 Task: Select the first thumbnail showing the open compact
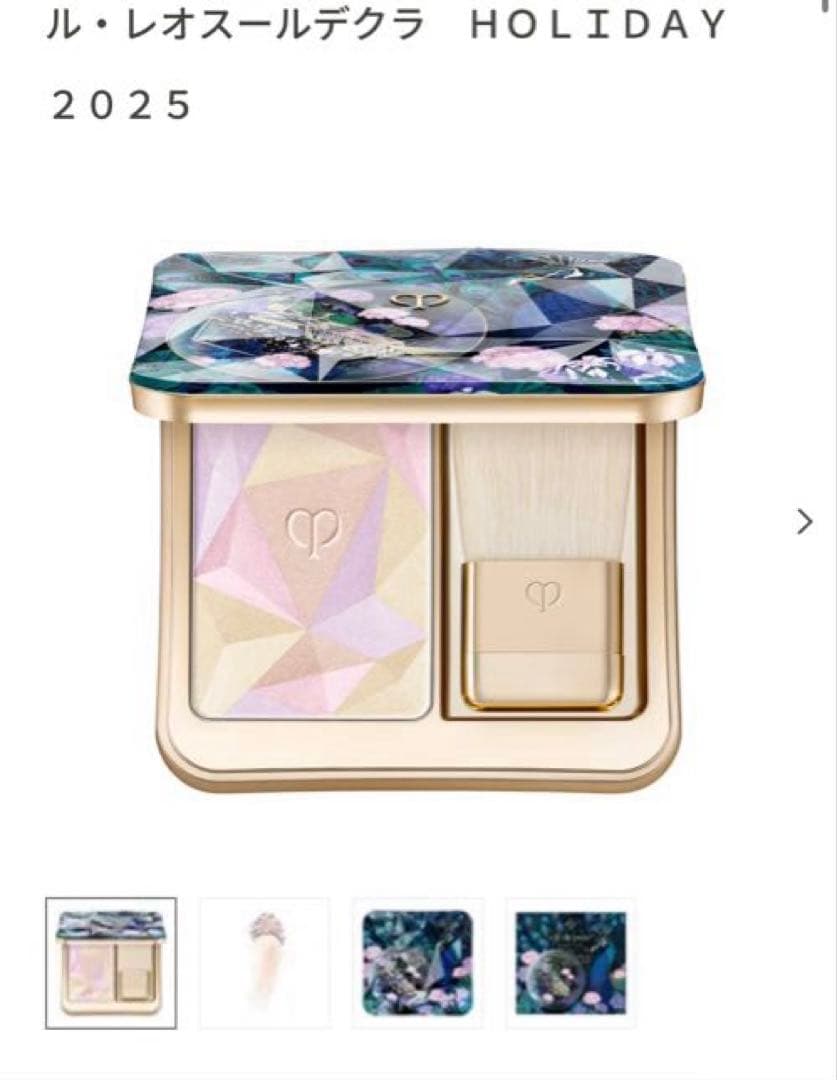(111, 963)
